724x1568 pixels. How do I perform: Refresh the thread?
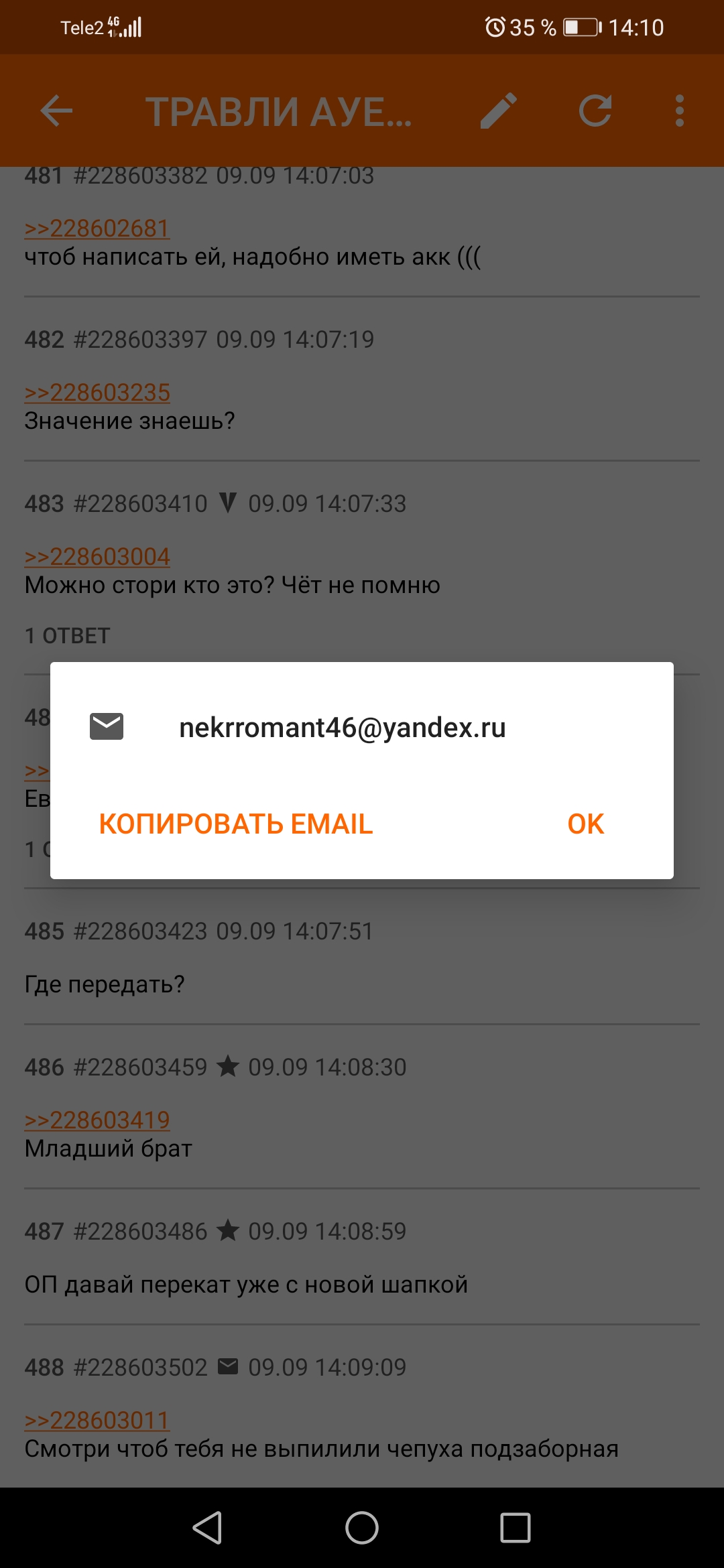pos(595,111)
